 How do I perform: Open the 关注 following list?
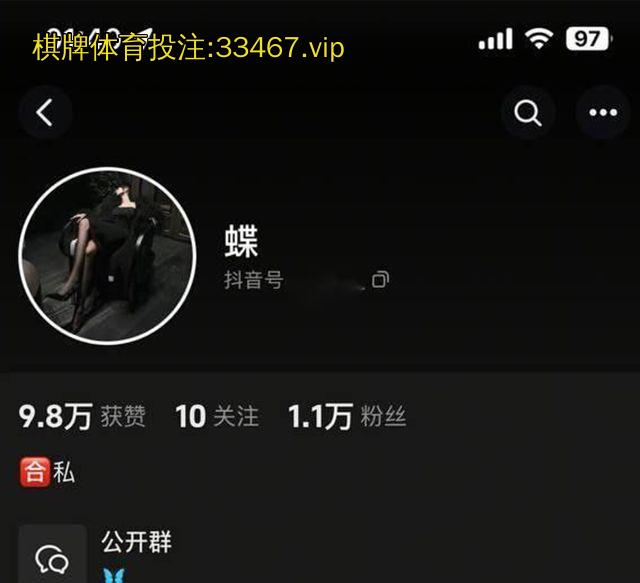pos(217,416)
